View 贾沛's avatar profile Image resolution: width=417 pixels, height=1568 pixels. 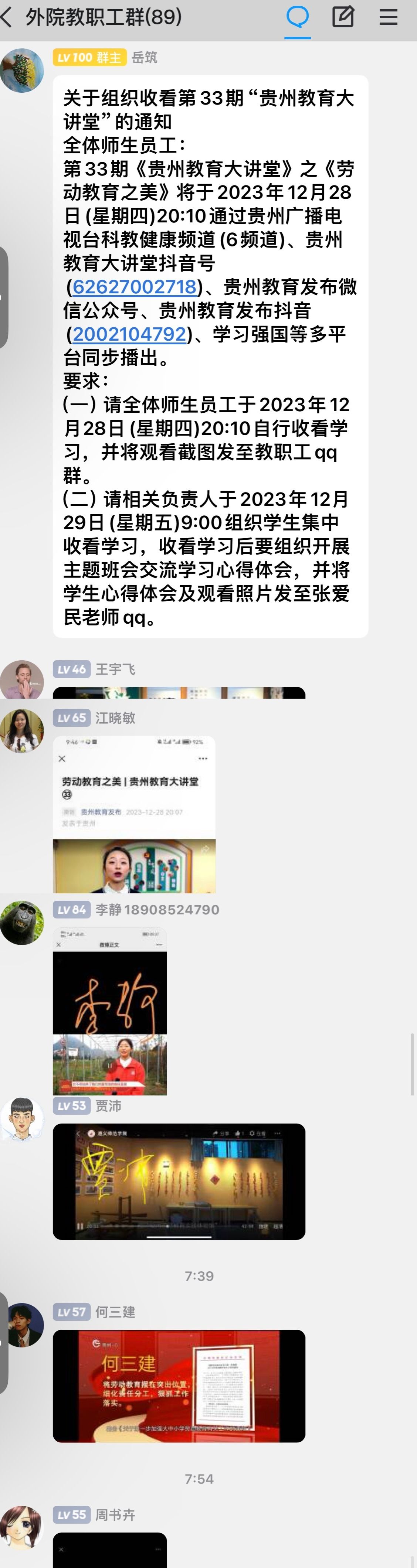(x=22, y=1119)
